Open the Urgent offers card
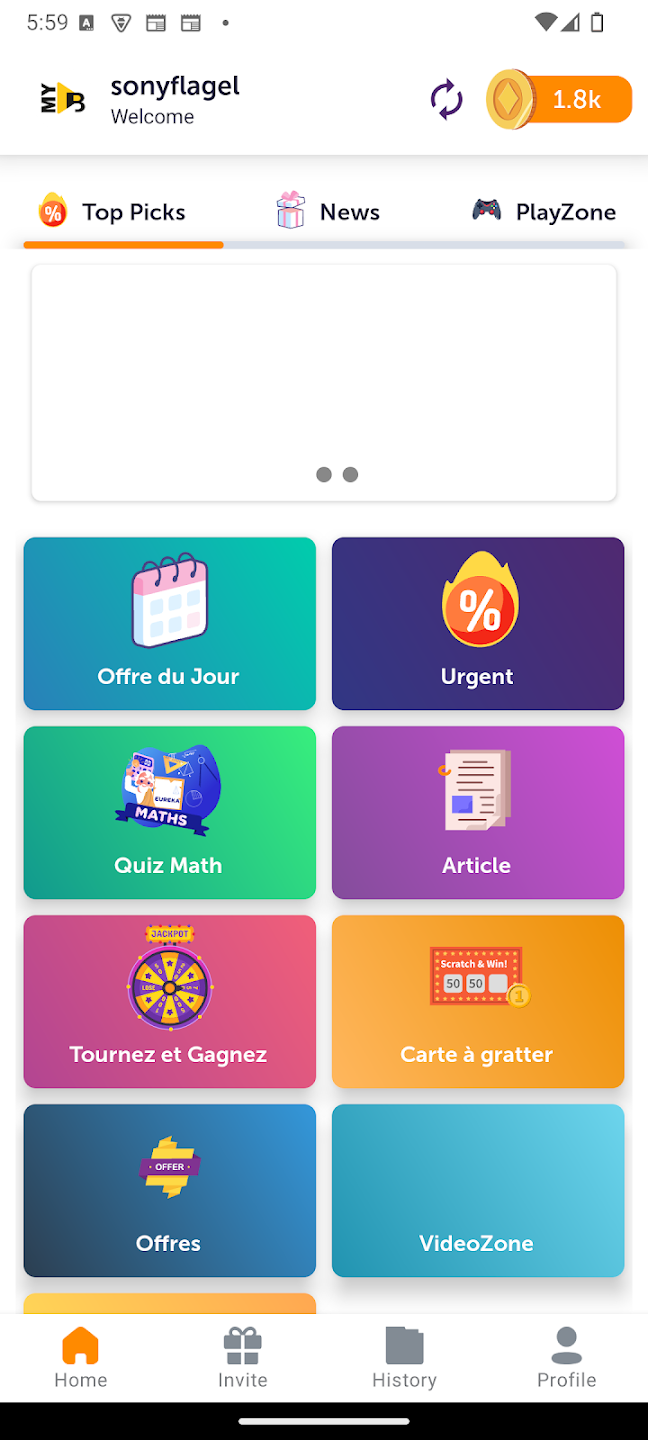 pyautogui.click(x=477, y=623)
